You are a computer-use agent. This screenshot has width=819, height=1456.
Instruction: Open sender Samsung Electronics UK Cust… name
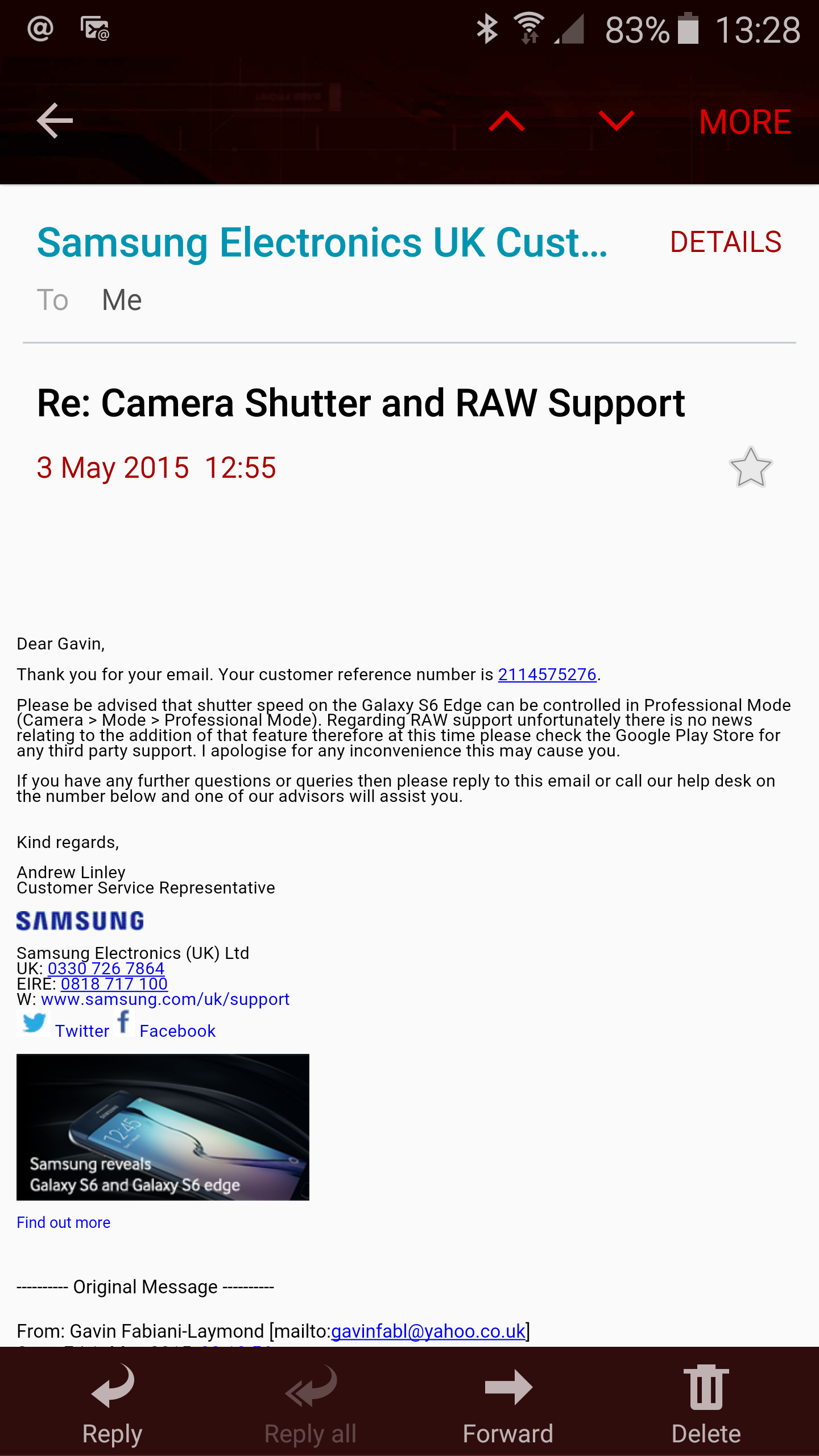click(x=322, y=242)
